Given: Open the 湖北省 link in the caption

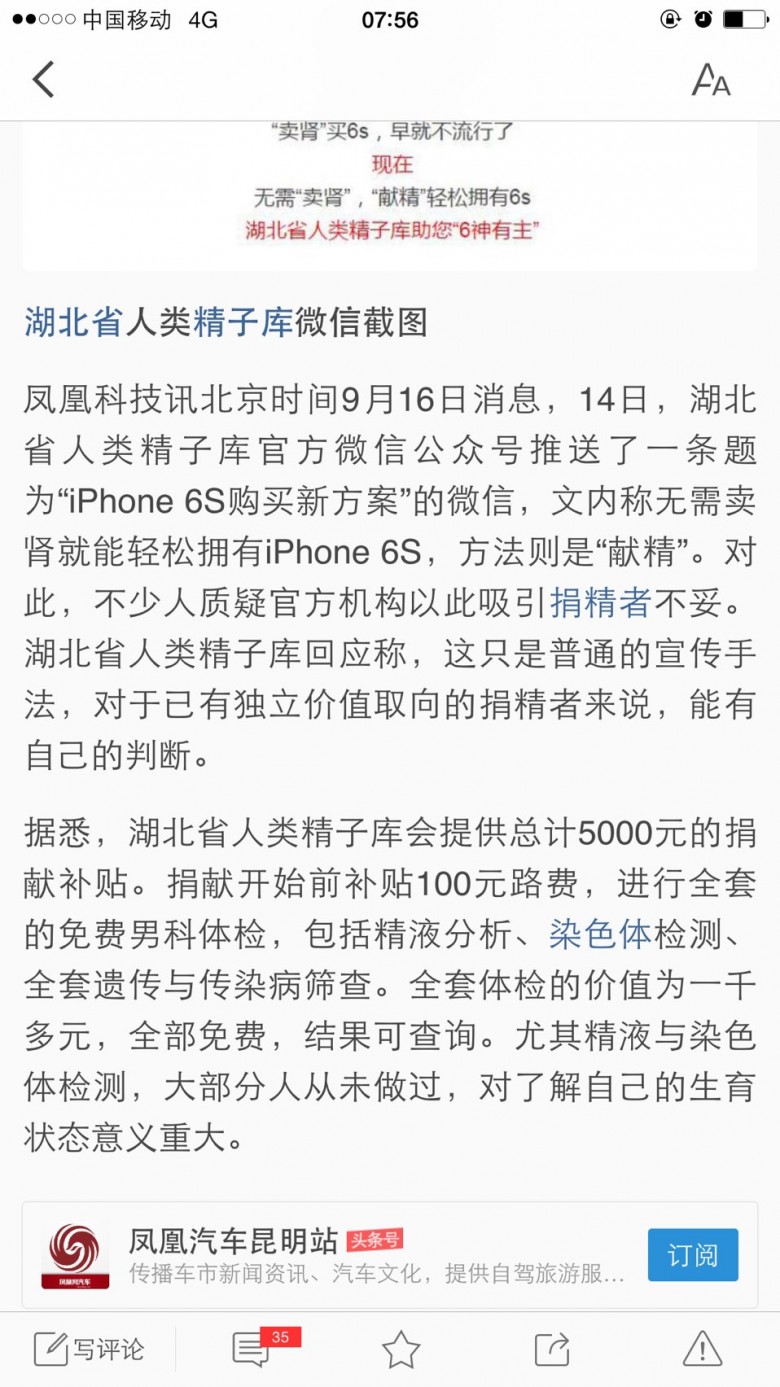Looking at the screenshot, I should coord(74,322).
